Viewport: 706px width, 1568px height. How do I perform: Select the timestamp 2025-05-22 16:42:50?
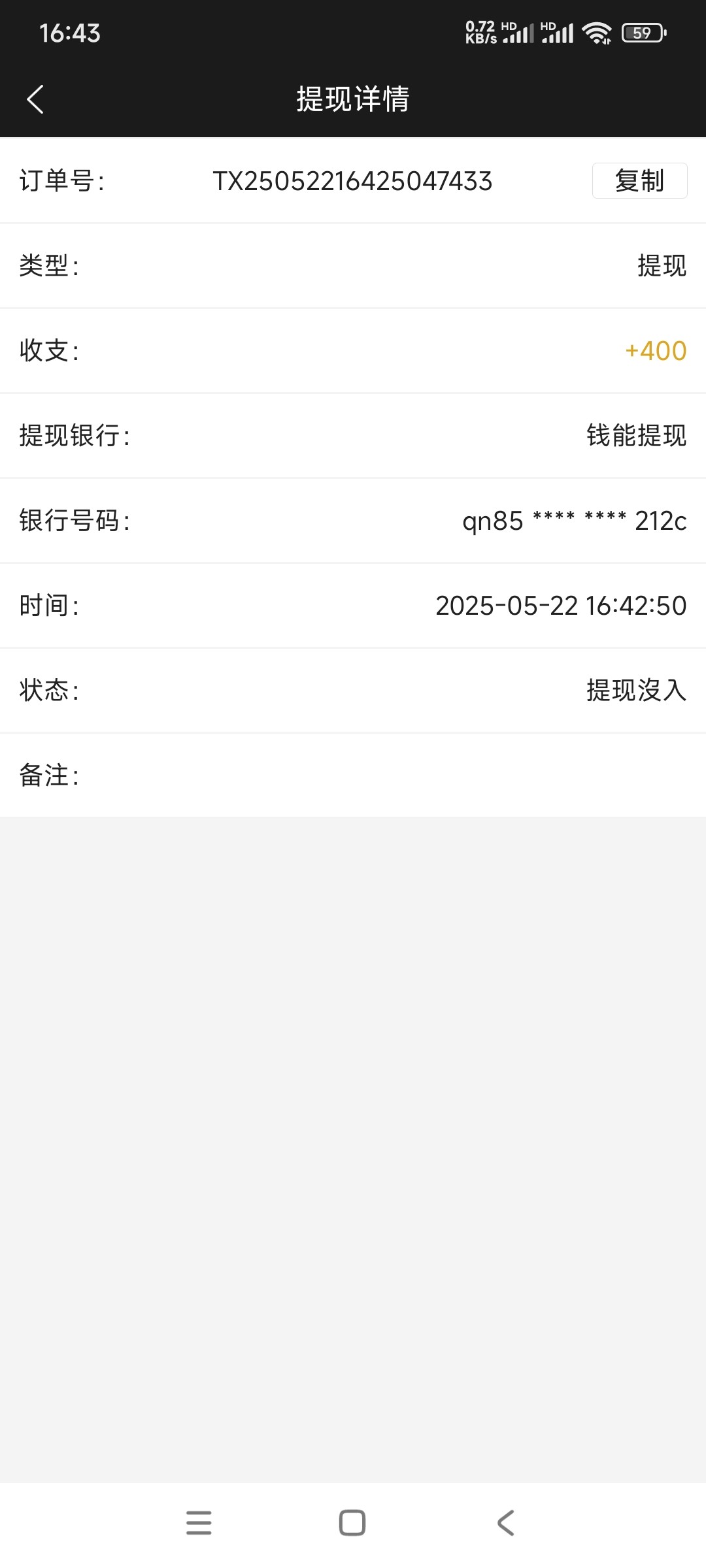pos(561,606)
